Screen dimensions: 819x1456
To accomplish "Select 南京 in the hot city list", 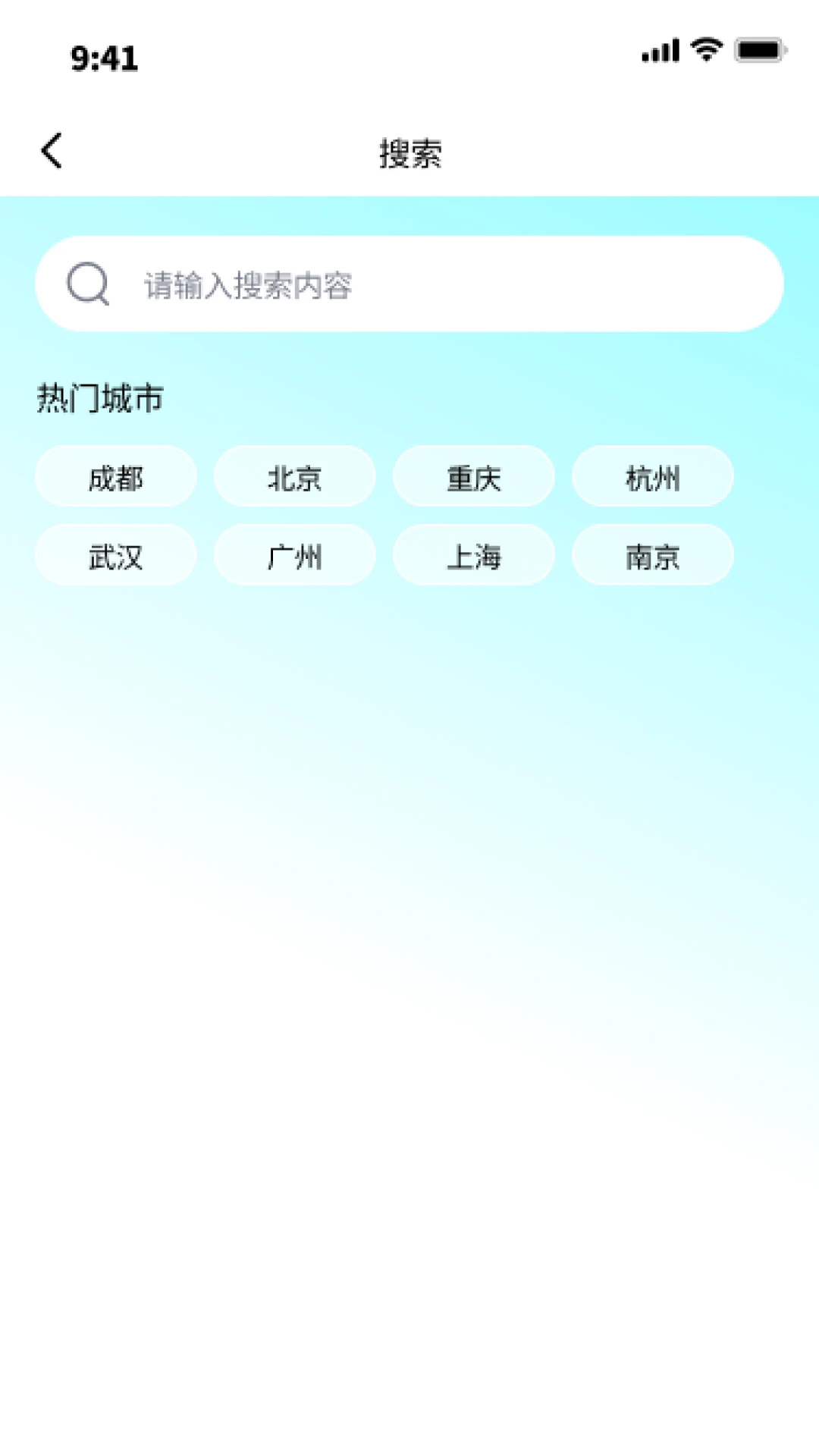I will click(x=652, y=555).
